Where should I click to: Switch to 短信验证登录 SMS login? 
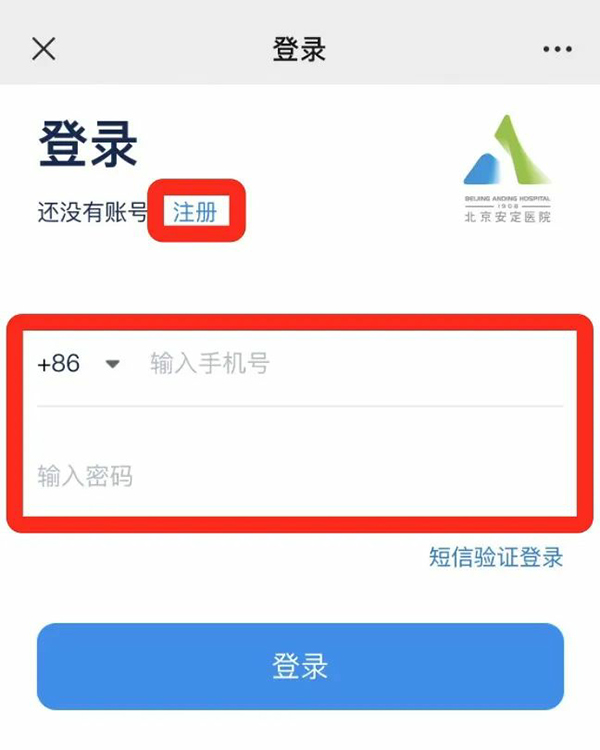tap(496, 558)
